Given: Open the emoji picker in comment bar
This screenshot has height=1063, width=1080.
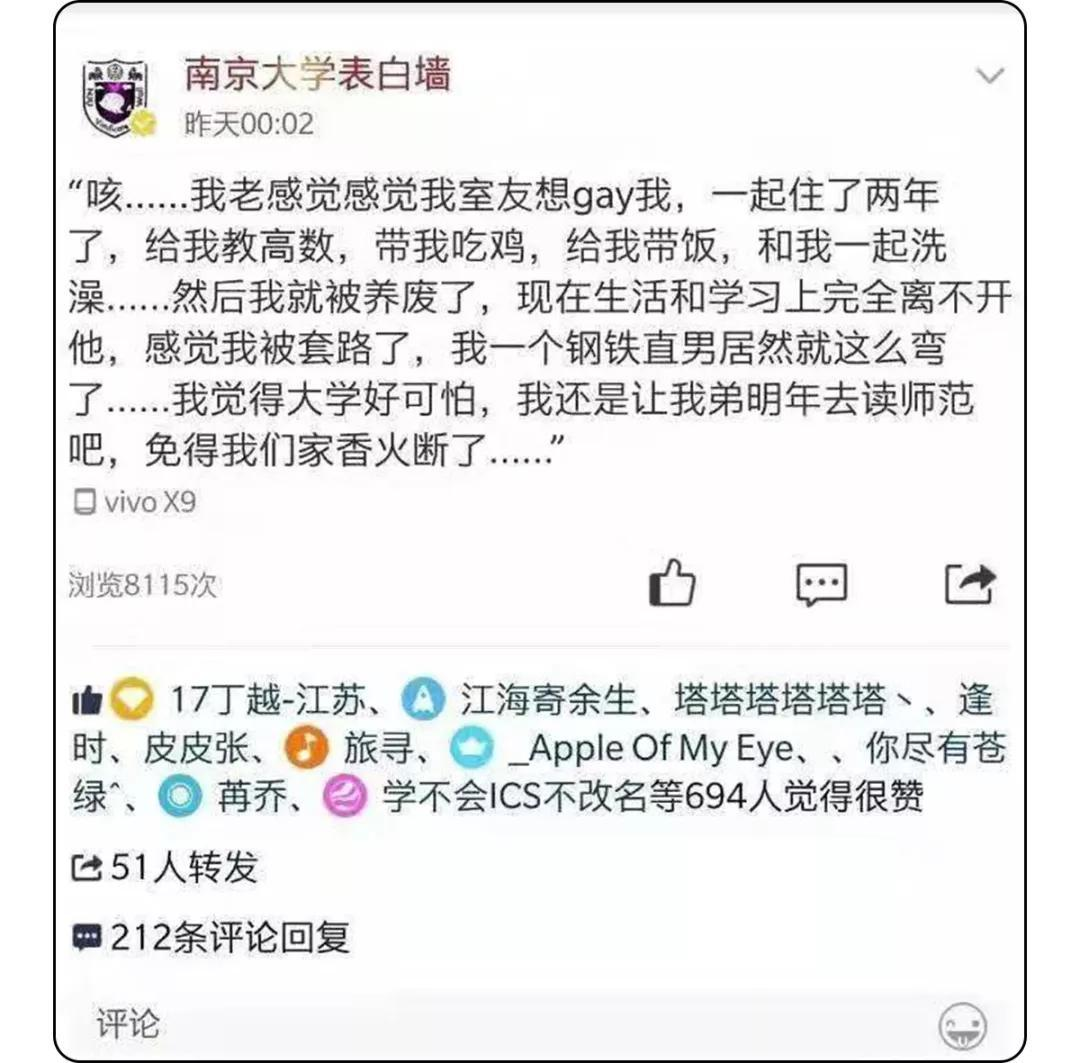Looking at the screenshot, I should click(962, 1026).
